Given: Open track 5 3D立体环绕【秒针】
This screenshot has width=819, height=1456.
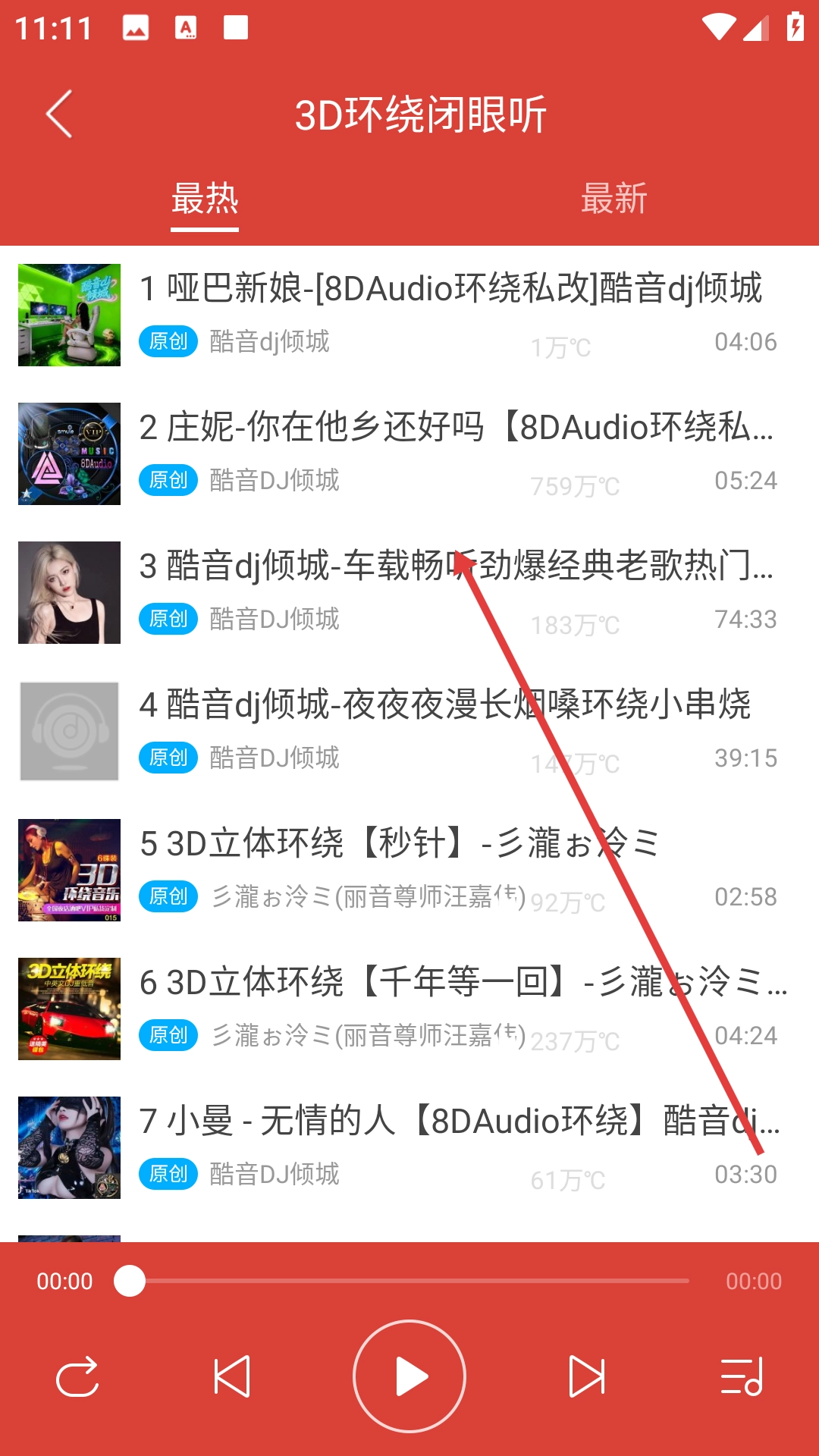Looking at the screenshot, I should (400, 844).
